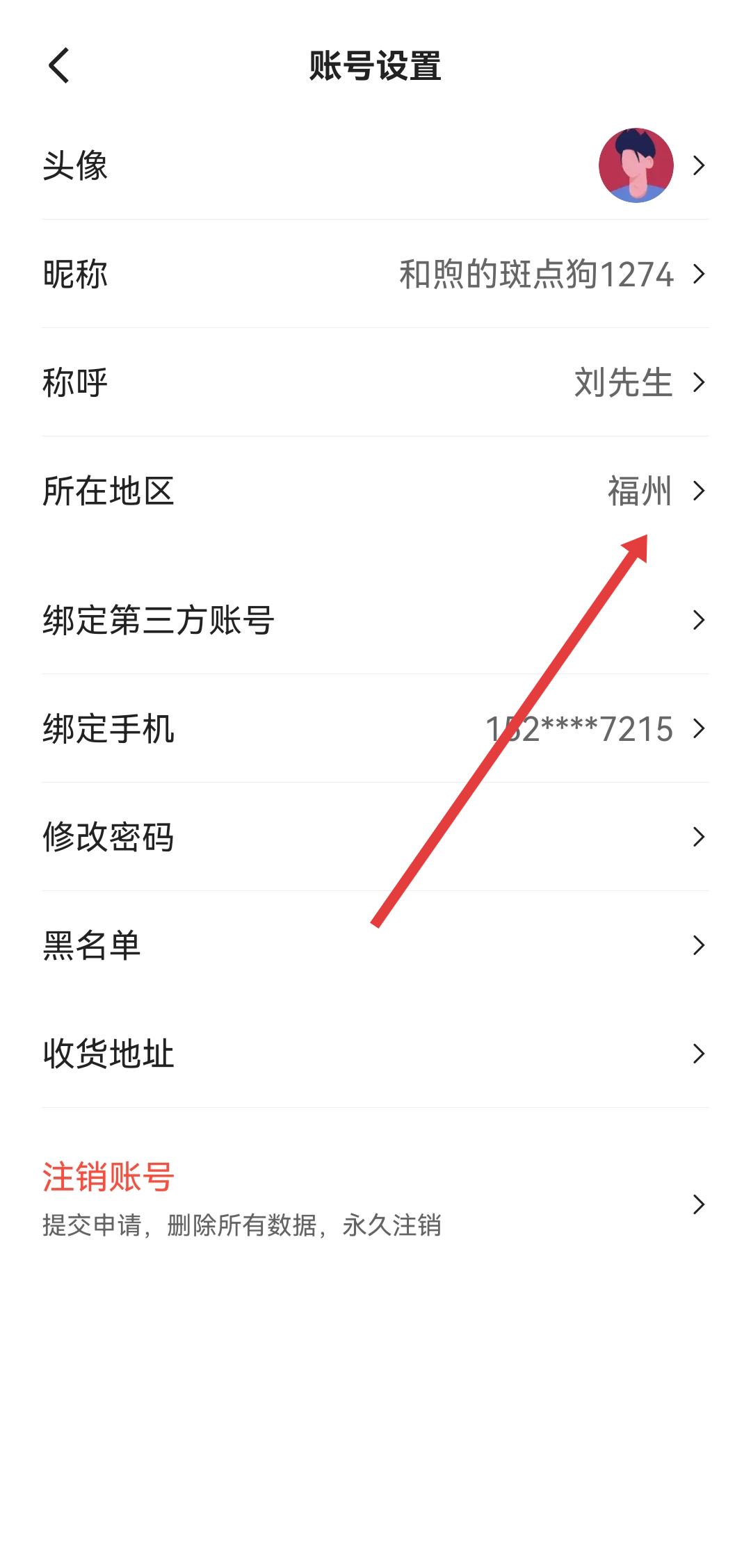Image resolution: width=751 pixels, height=1568 pixels.
Task: Open 收货地址 shipping addresses
Action: (x=375, y=1054)
